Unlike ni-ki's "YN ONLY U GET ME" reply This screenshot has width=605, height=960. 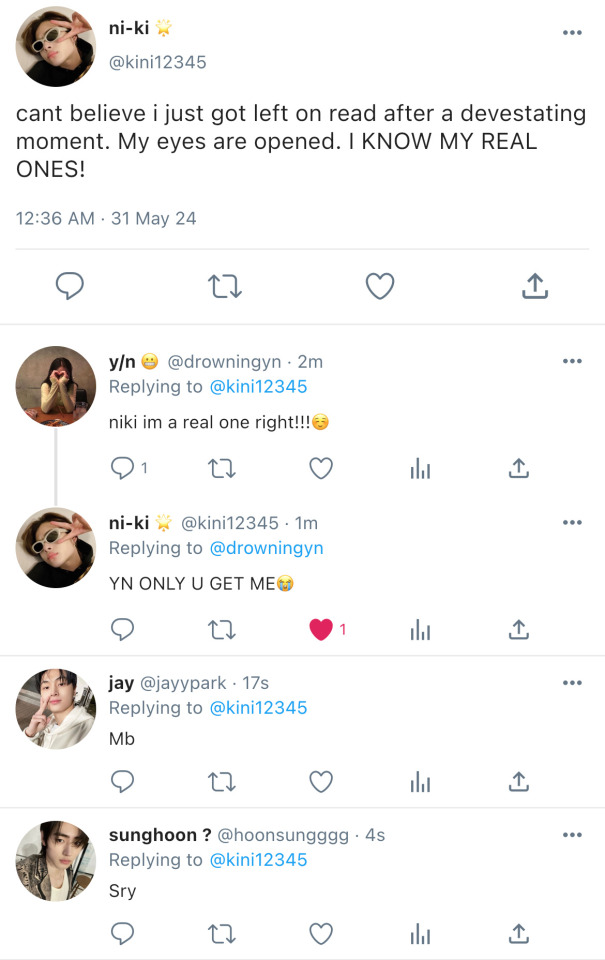tap(321, 629)
